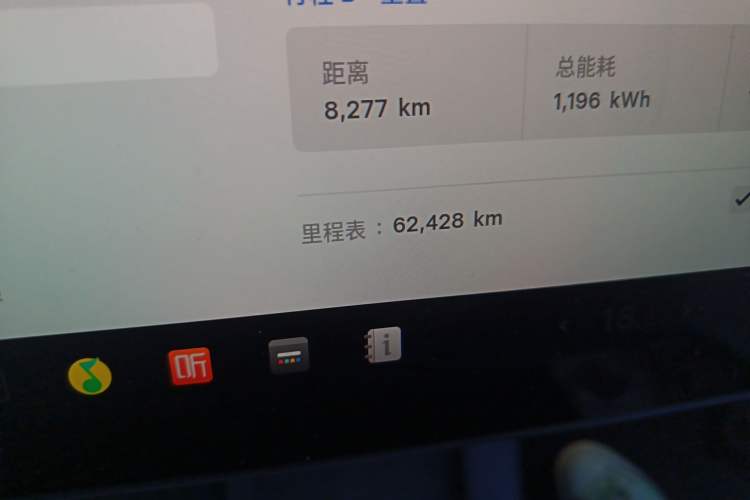This screenshot has height=500, width=750.
Task: Open the owner's manual notebook icon
Action: pos(383,345)
